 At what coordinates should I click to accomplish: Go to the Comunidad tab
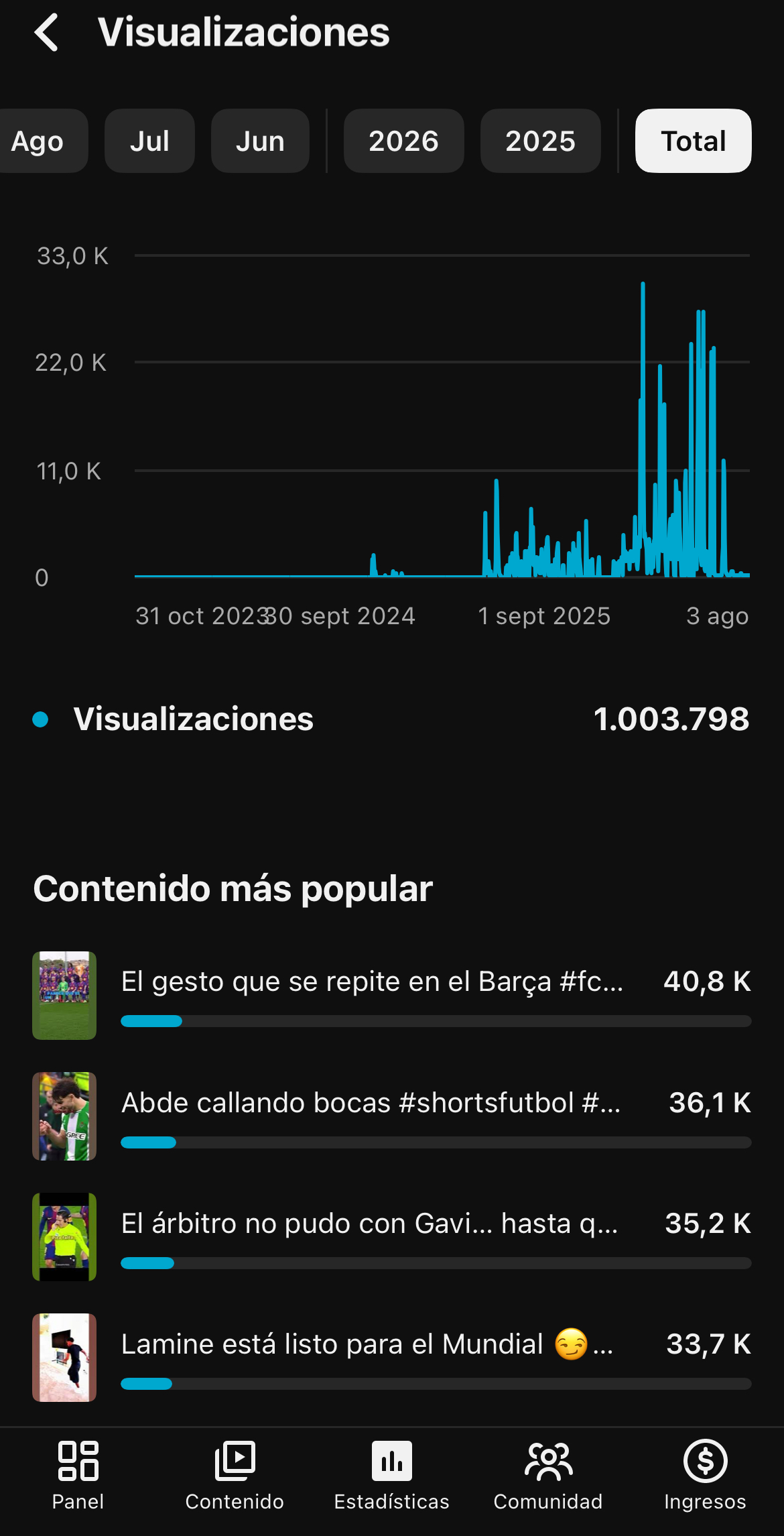(548, 1475)
